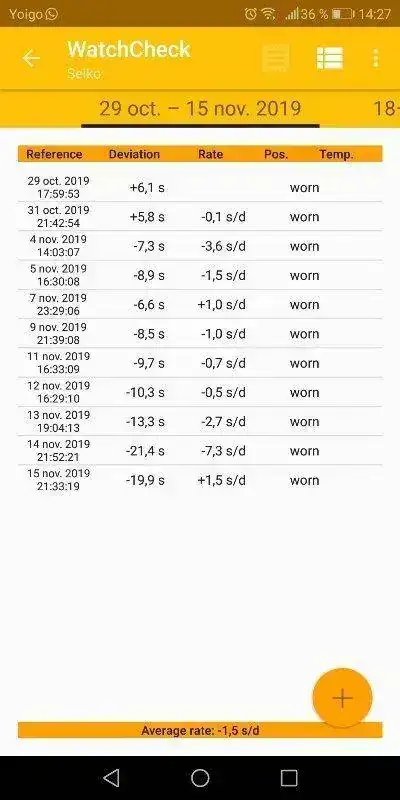Open the 15 nov. 2019 21:33:19 entry

pyautogui.click(x=200, y=480)
